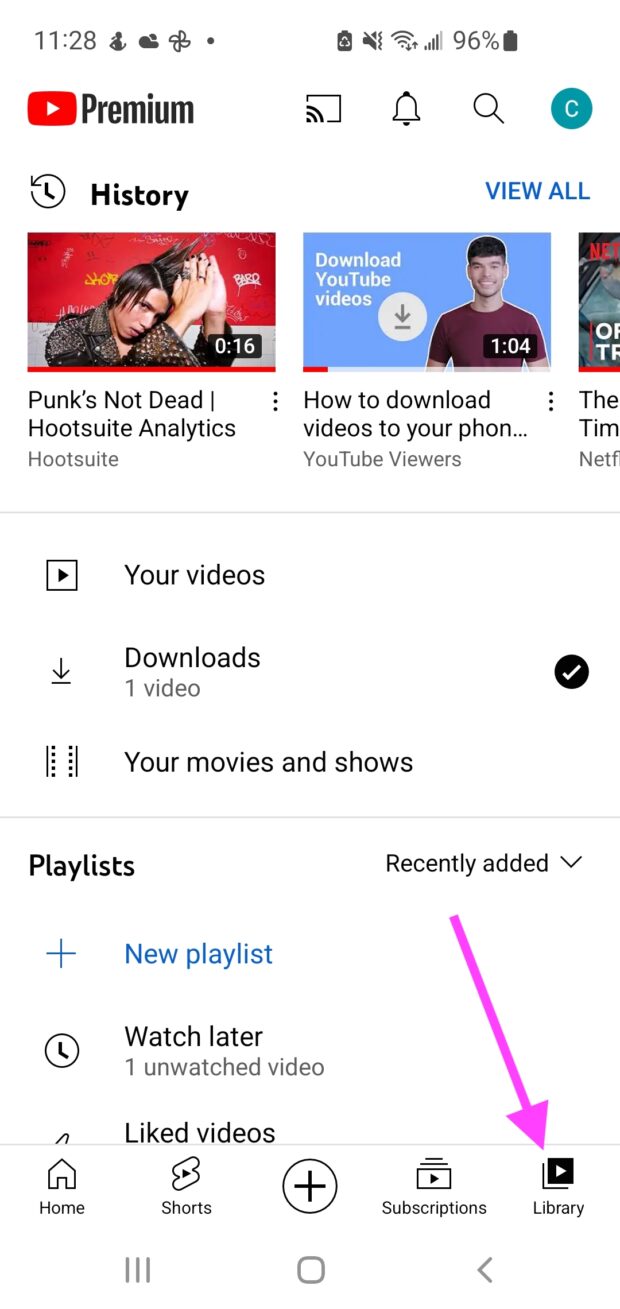The width and height of the screenshot is (620, 1309).
Task: Open options for How to download videos
Action: coord(550,402)
